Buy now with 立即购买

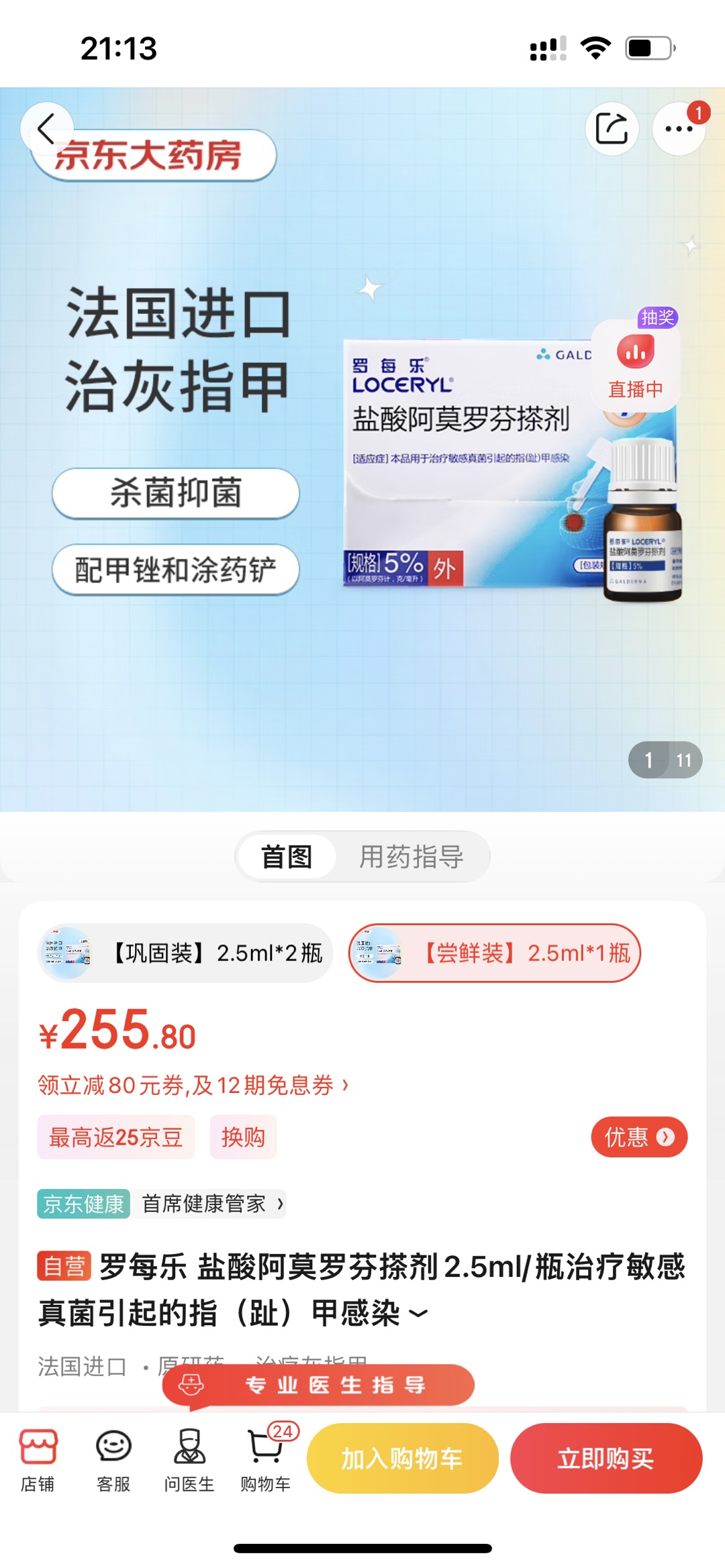tap(606, 1459)
